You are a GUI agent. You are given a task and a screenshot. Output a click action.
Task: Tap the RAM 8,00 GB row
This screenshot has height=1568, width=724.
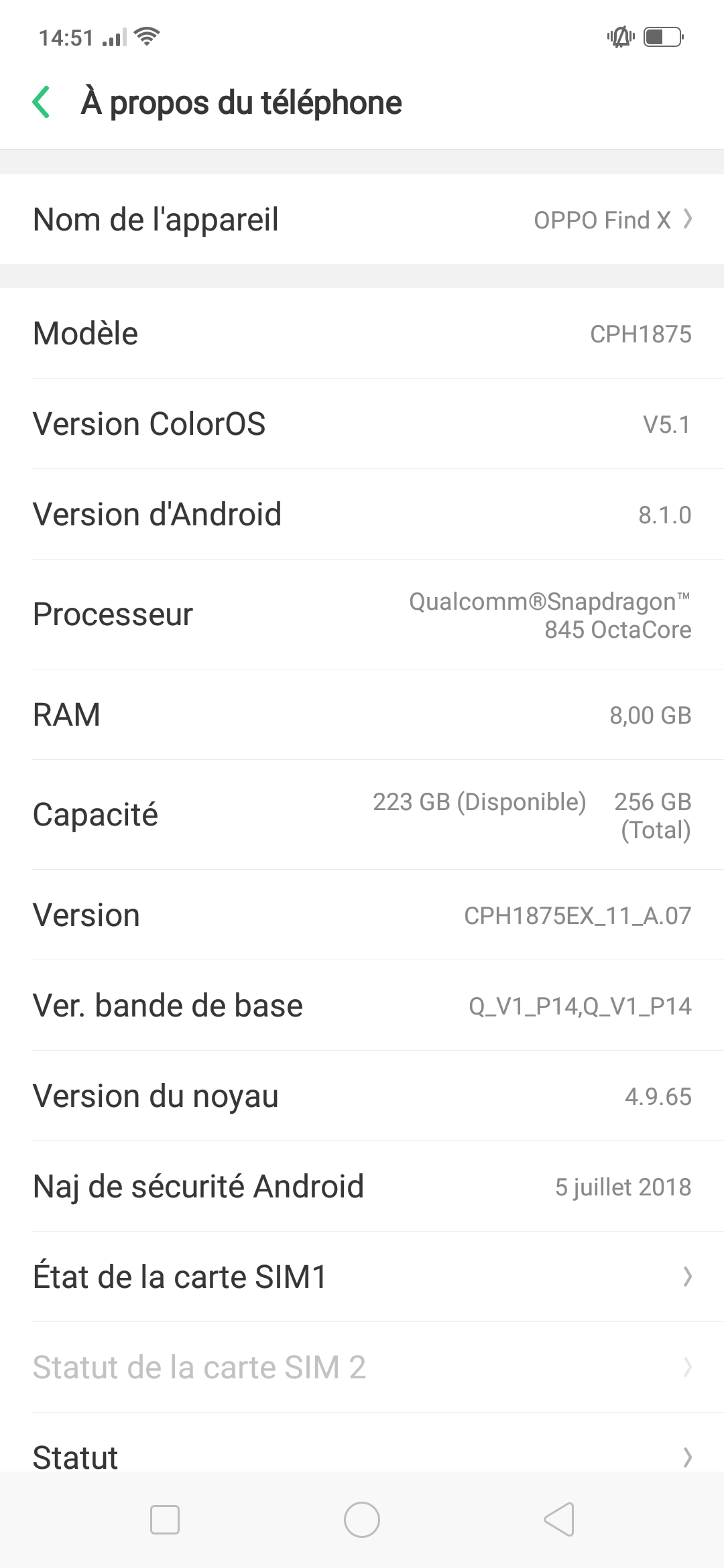point(362,714)
